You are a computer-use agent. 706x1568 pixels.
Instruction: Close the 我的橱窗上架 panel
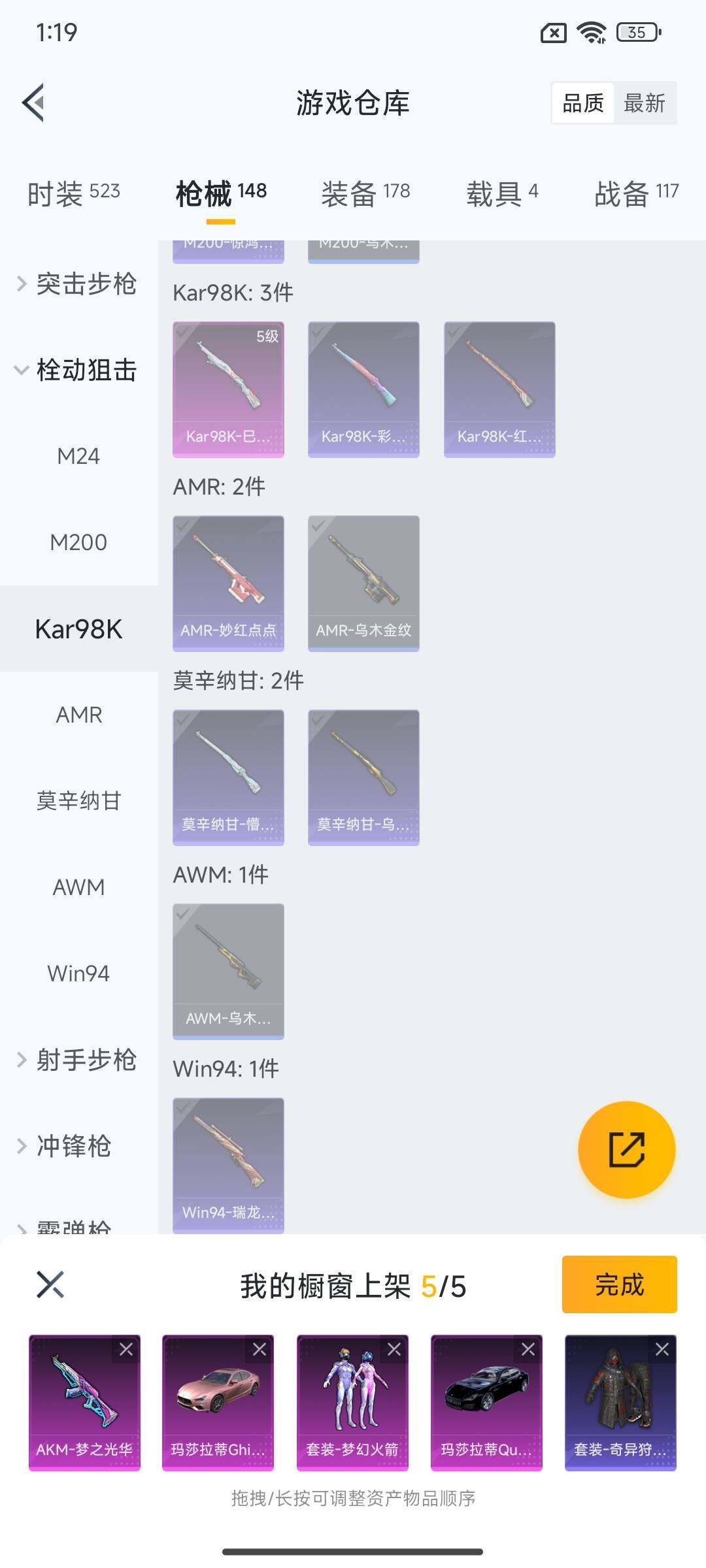(x=50, y=1284)
